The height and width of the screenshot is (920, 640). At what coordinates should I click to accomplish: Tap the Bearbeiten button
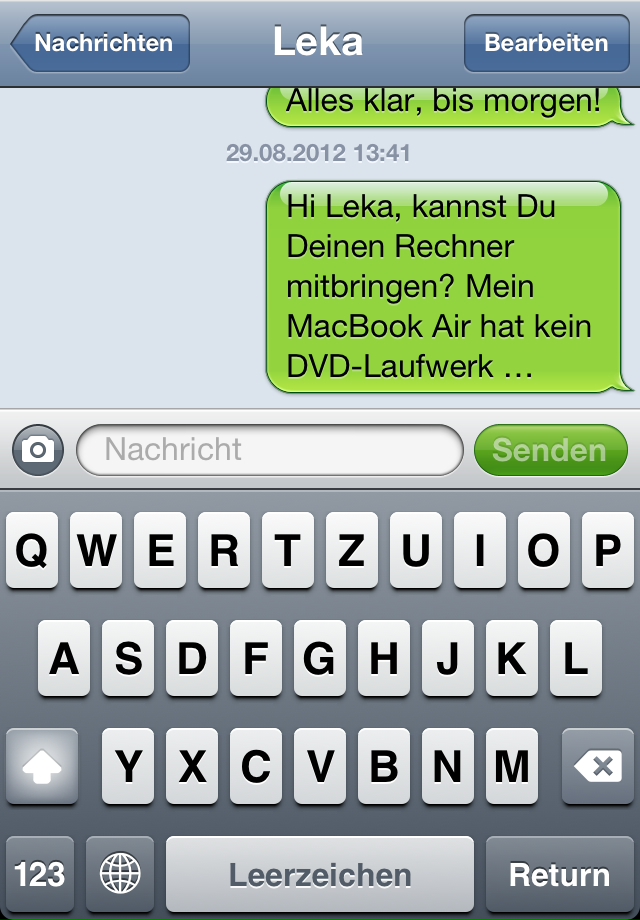pyautogui.click(x=546, y=44)
